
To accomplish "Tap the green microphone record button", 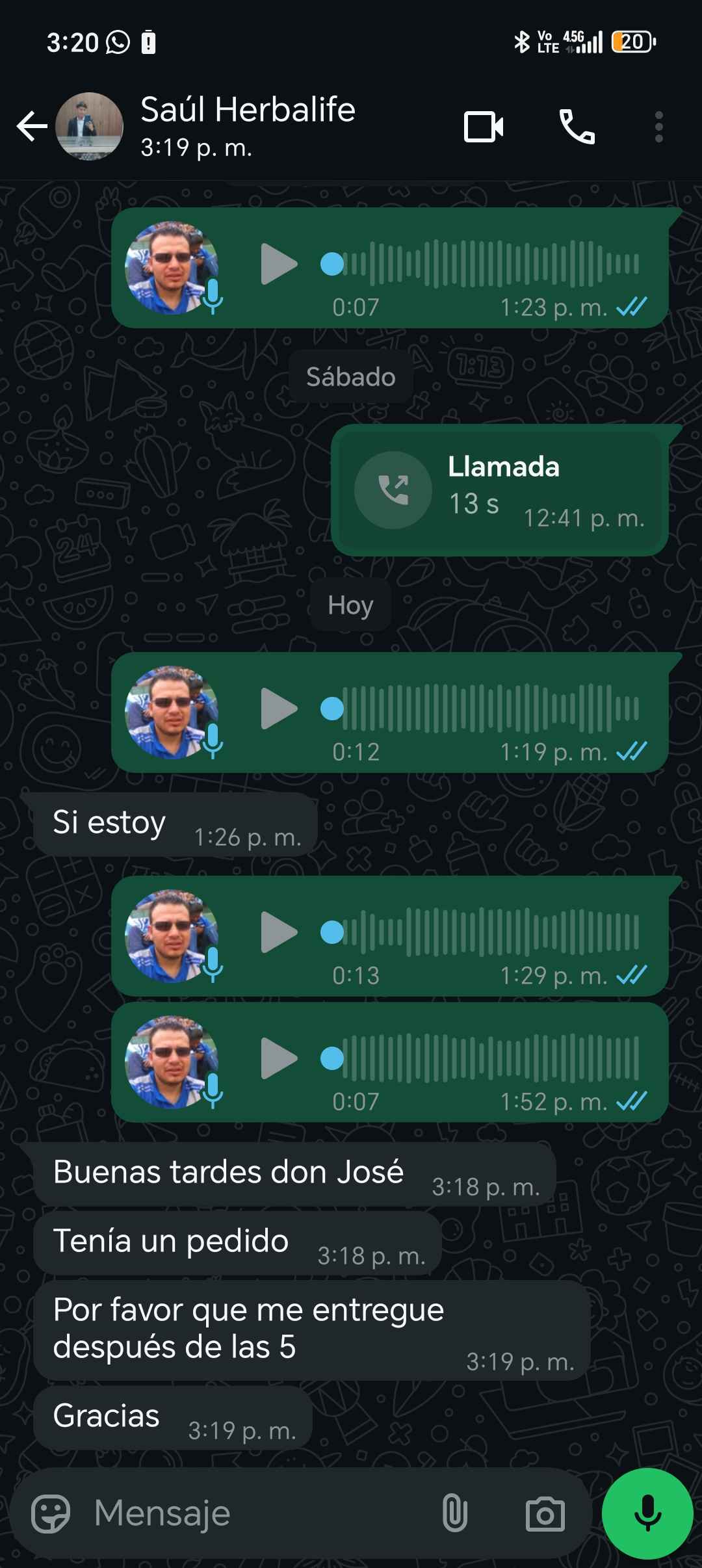I will click(x=647, y=1513).
